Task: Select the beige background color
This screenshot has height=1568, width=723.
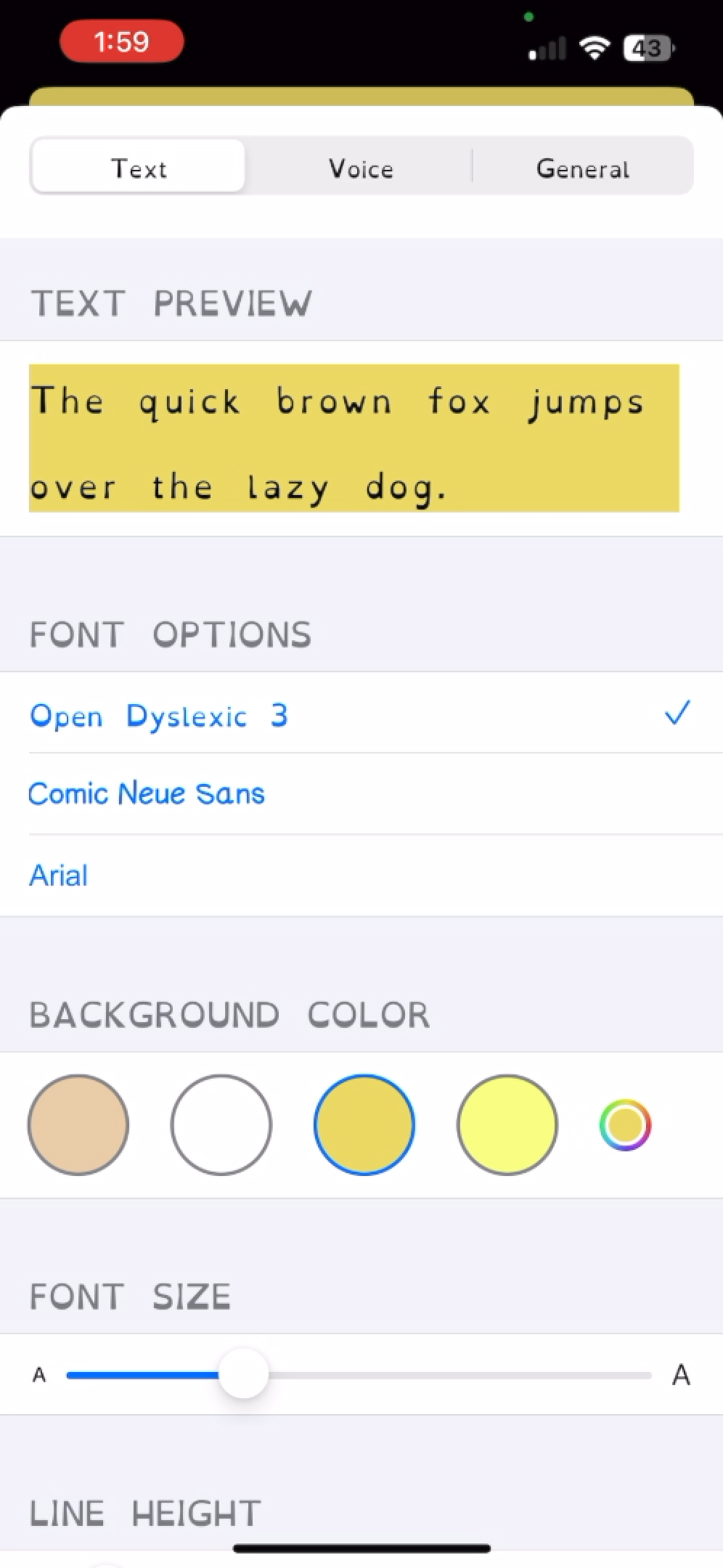Action: (x=78, y=1124)
